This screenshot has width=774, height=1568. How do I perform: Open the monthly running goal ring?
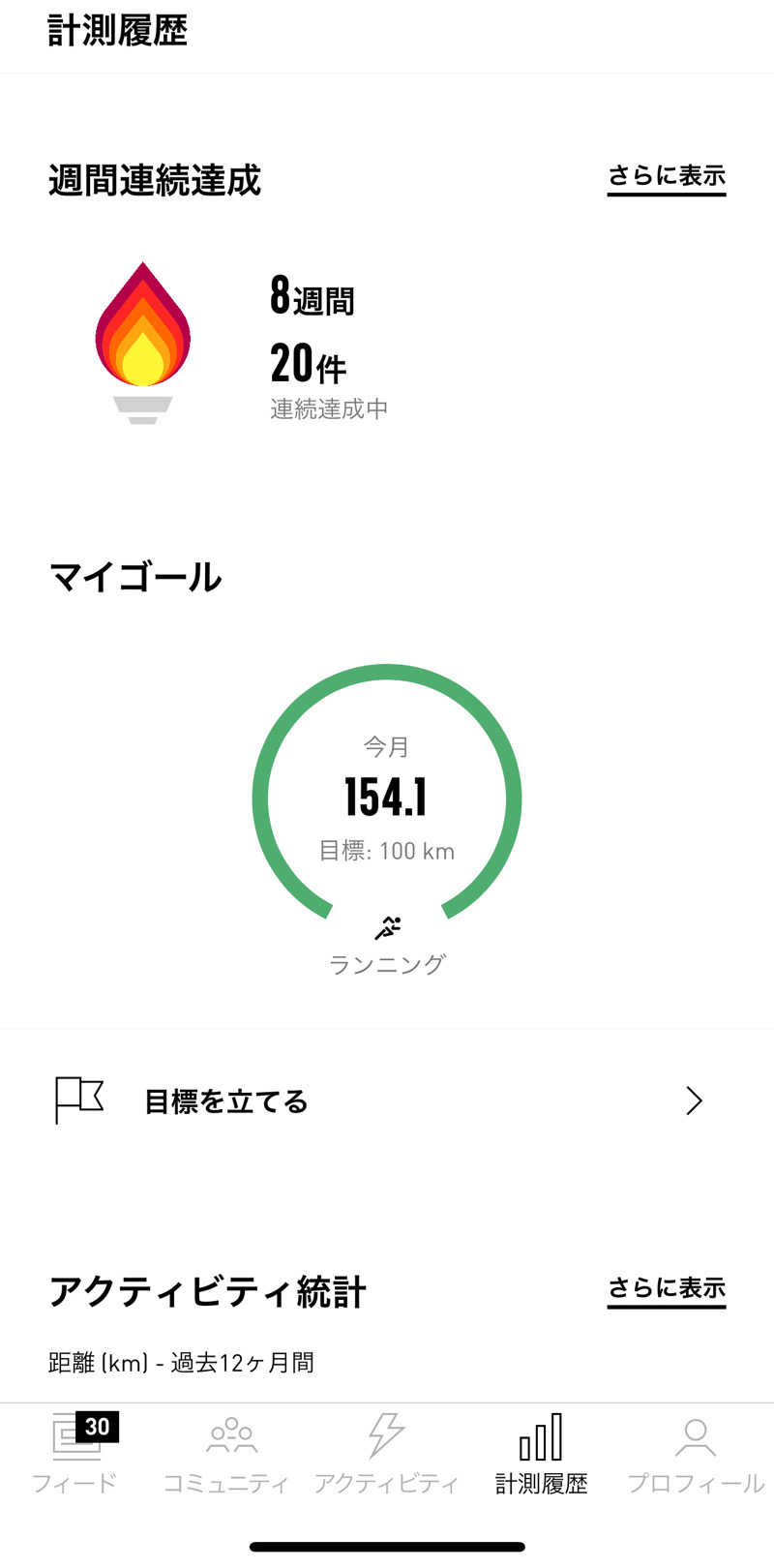[x=387, y=799]
